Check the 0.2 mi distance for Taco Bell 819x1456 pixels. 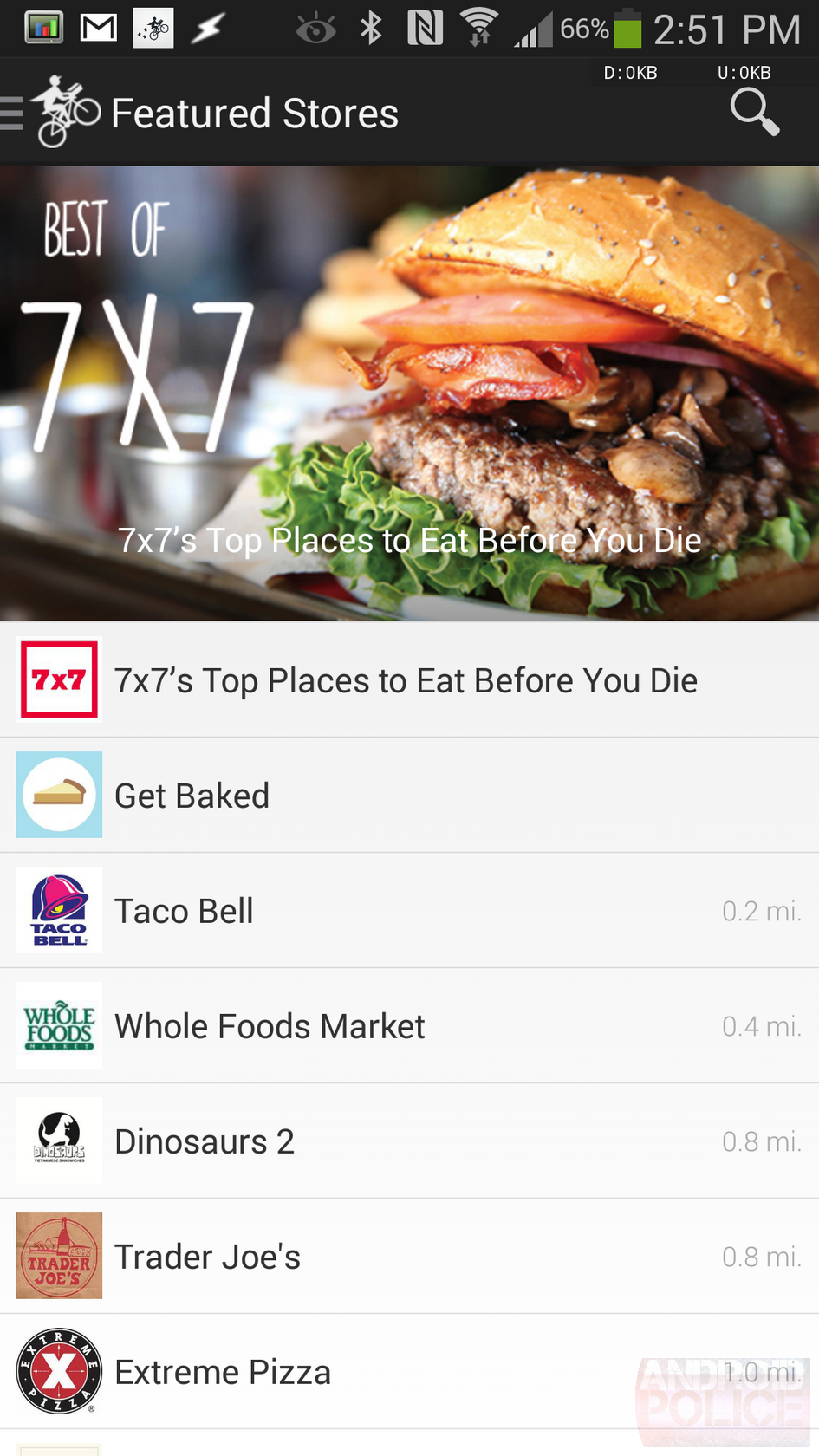(763, 910)
